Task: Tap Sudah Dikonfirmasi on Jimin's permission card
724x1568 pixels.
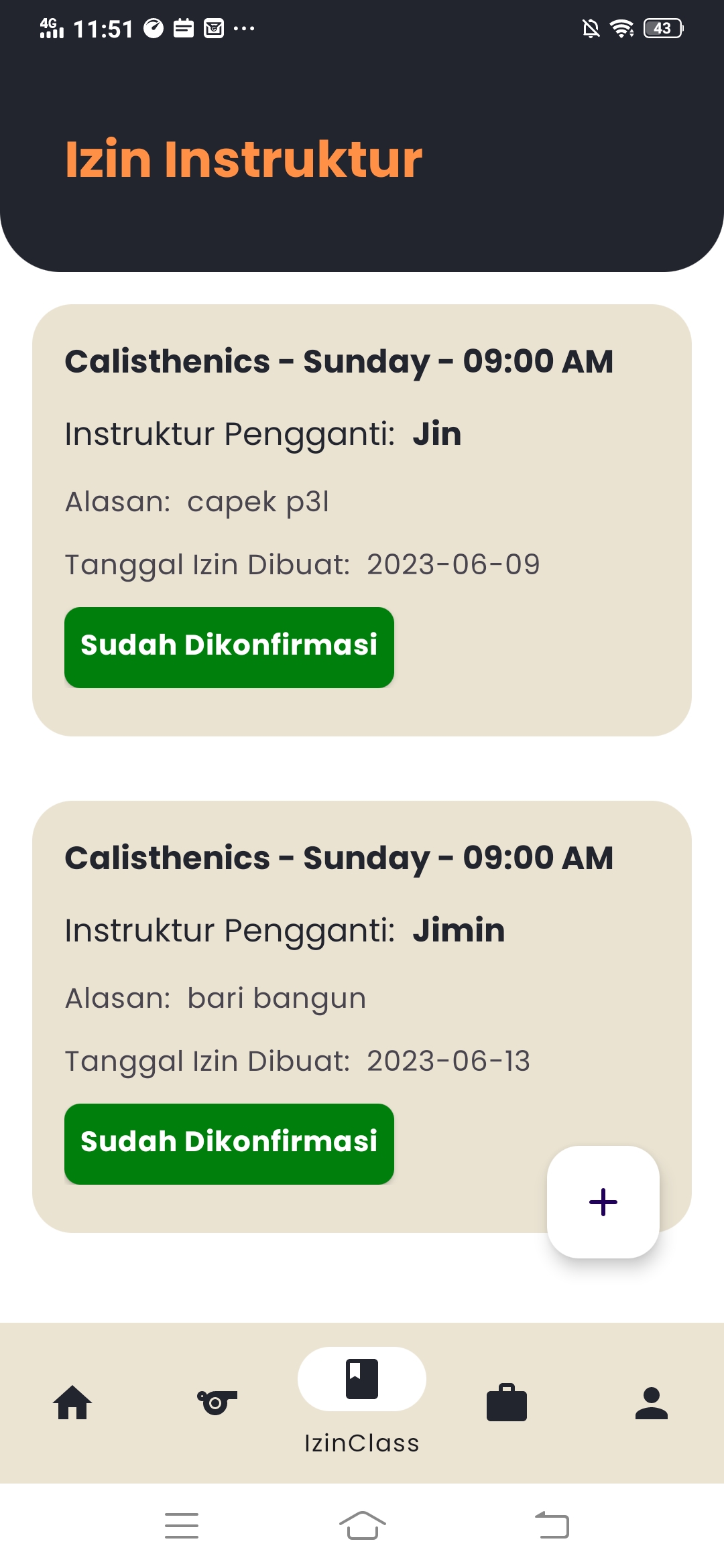Action: click(229, 1144)
